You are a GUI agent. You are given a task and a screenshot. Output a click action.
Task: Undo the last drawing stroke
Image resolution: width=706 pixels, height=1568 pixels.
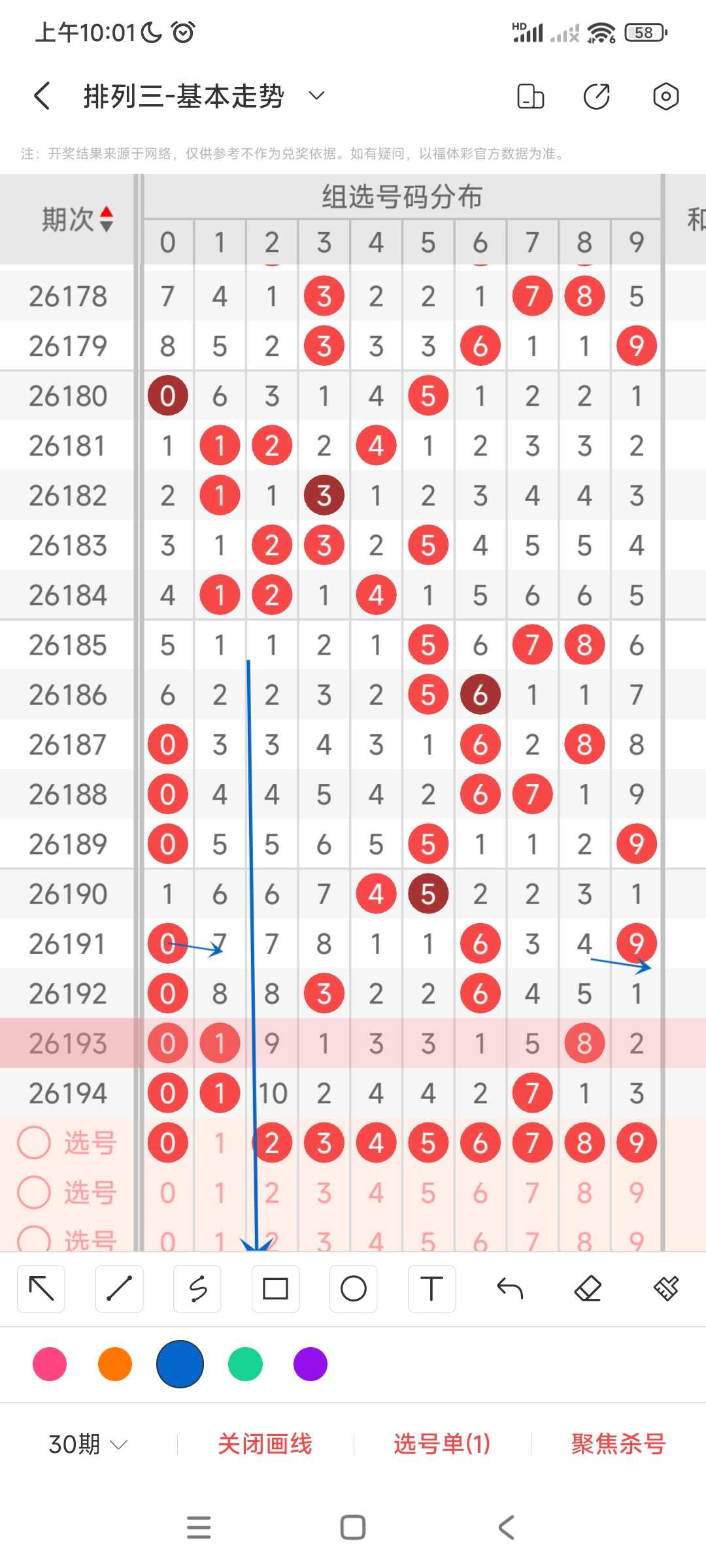[x=510, y=1288]
